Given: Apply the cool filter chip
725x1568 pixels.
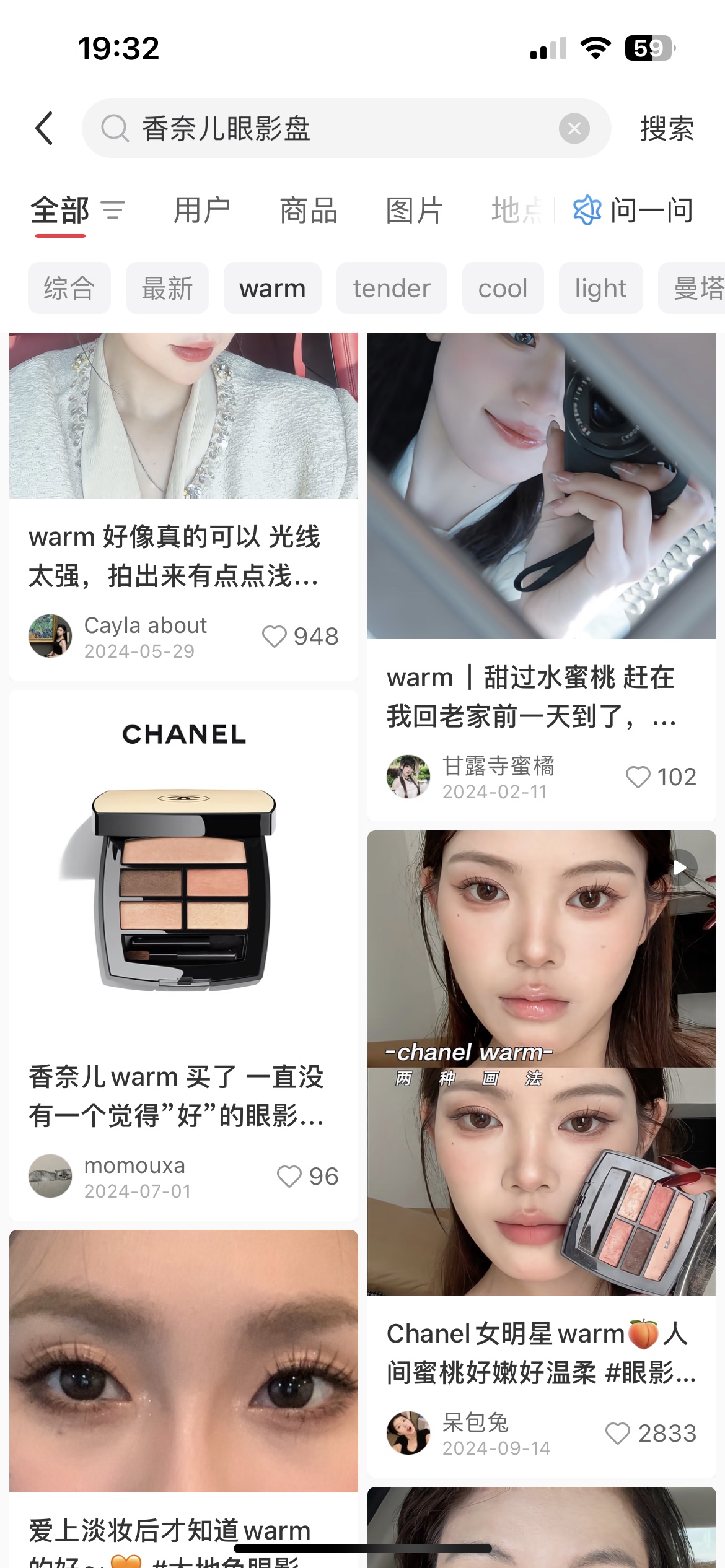Looking at the screenshot, I should click(x=503, y=289).
